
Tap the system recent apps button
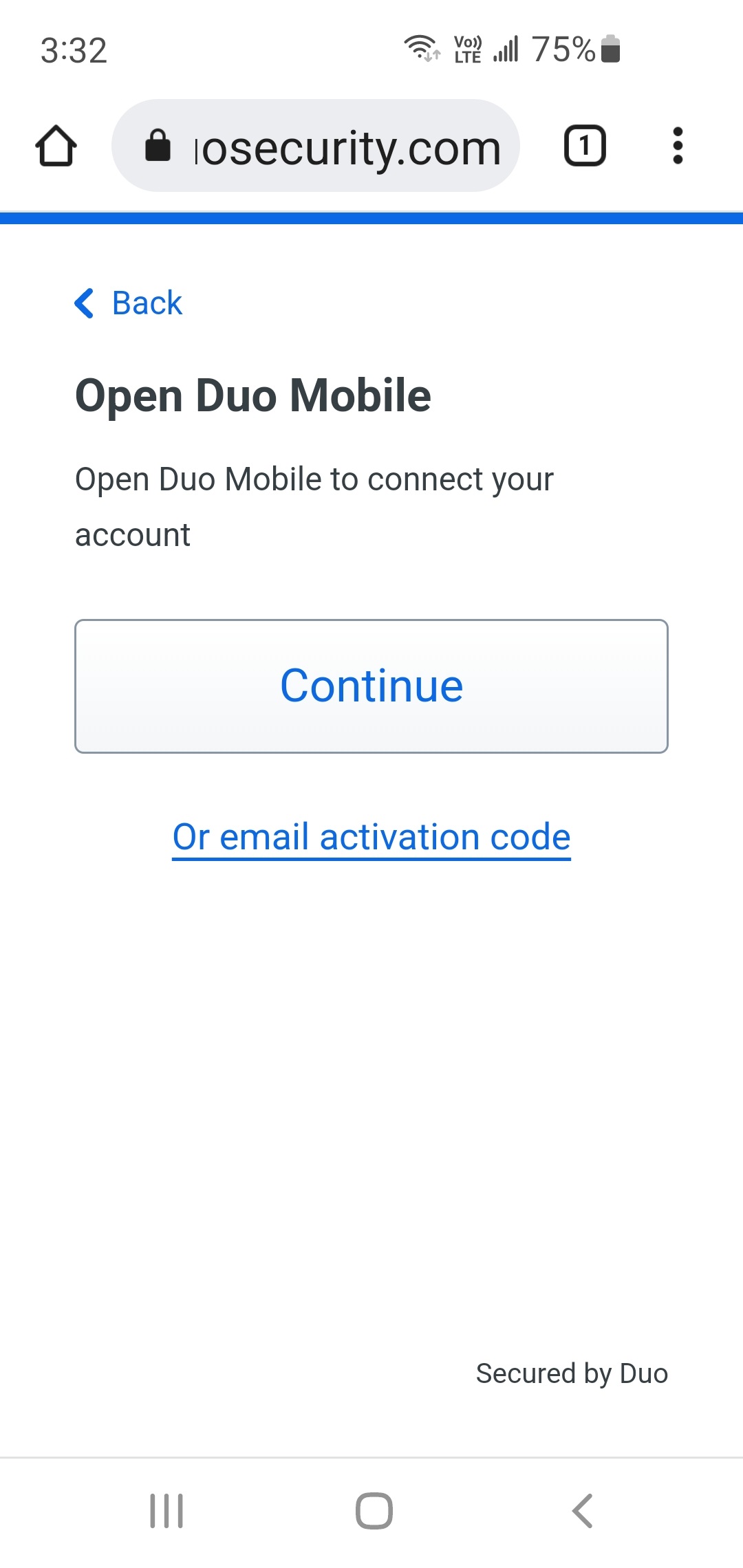166,1511
